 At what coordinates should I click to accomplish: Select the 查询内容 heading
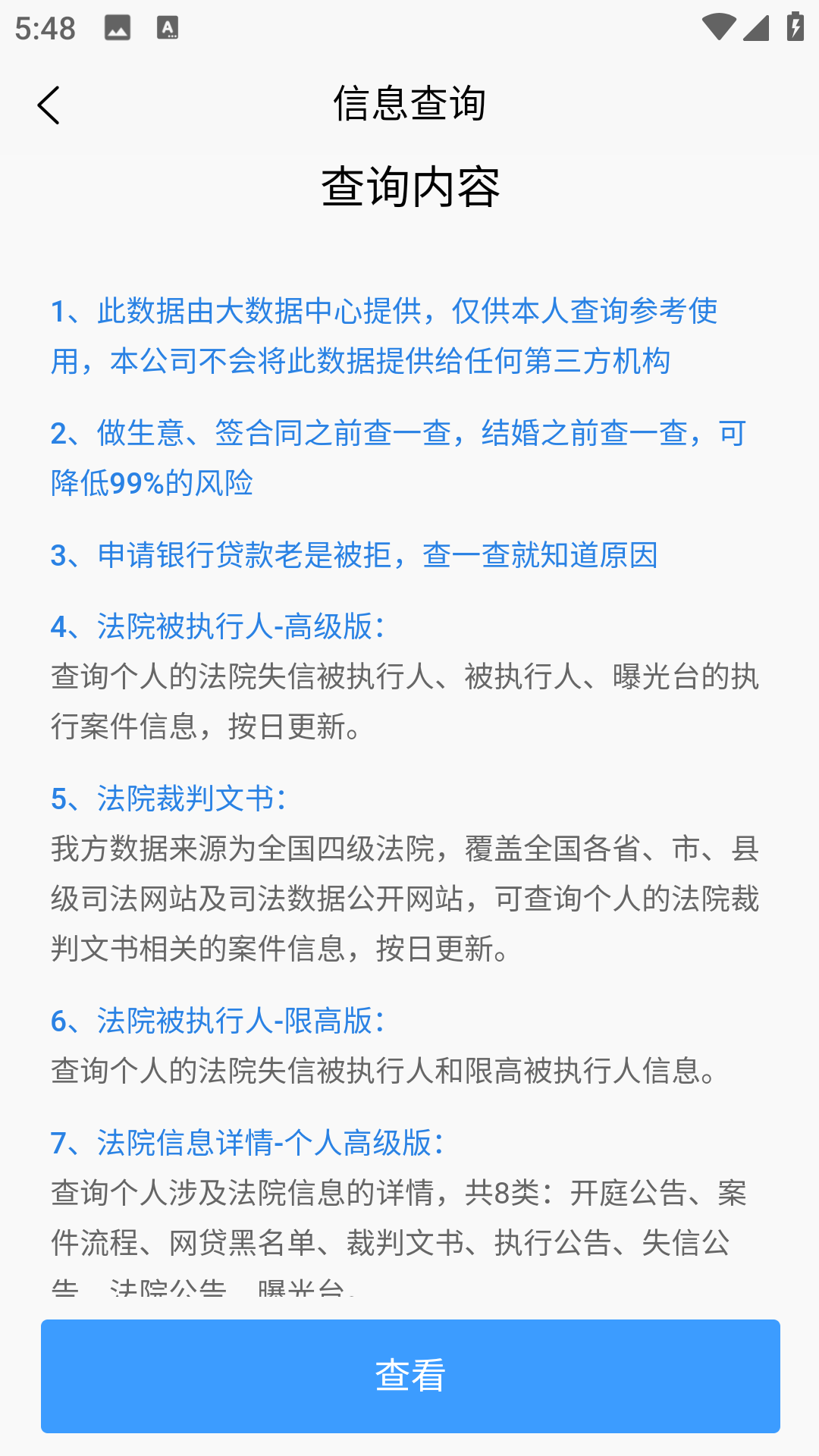click(409, 186)
